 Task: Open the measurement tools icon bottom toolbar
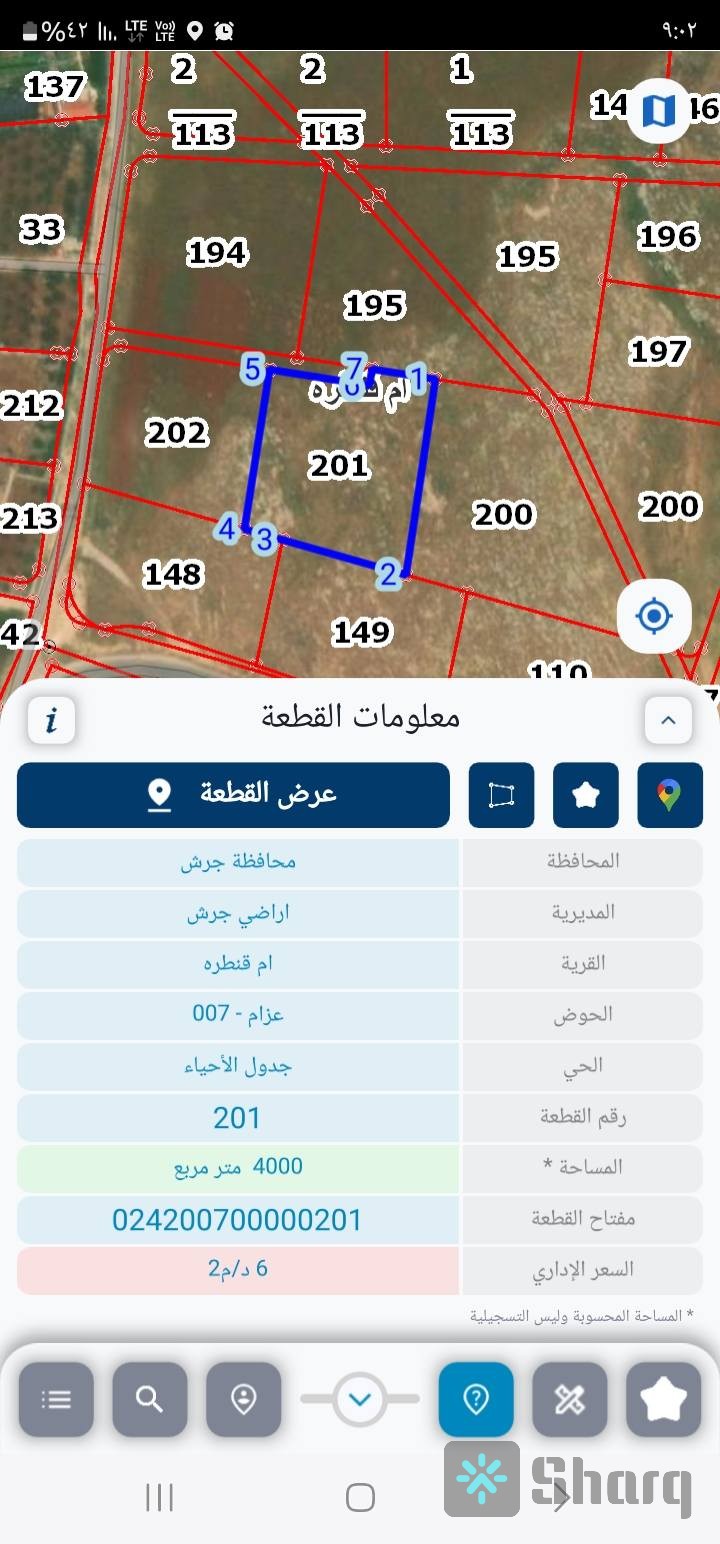(x=570, y=1400)
